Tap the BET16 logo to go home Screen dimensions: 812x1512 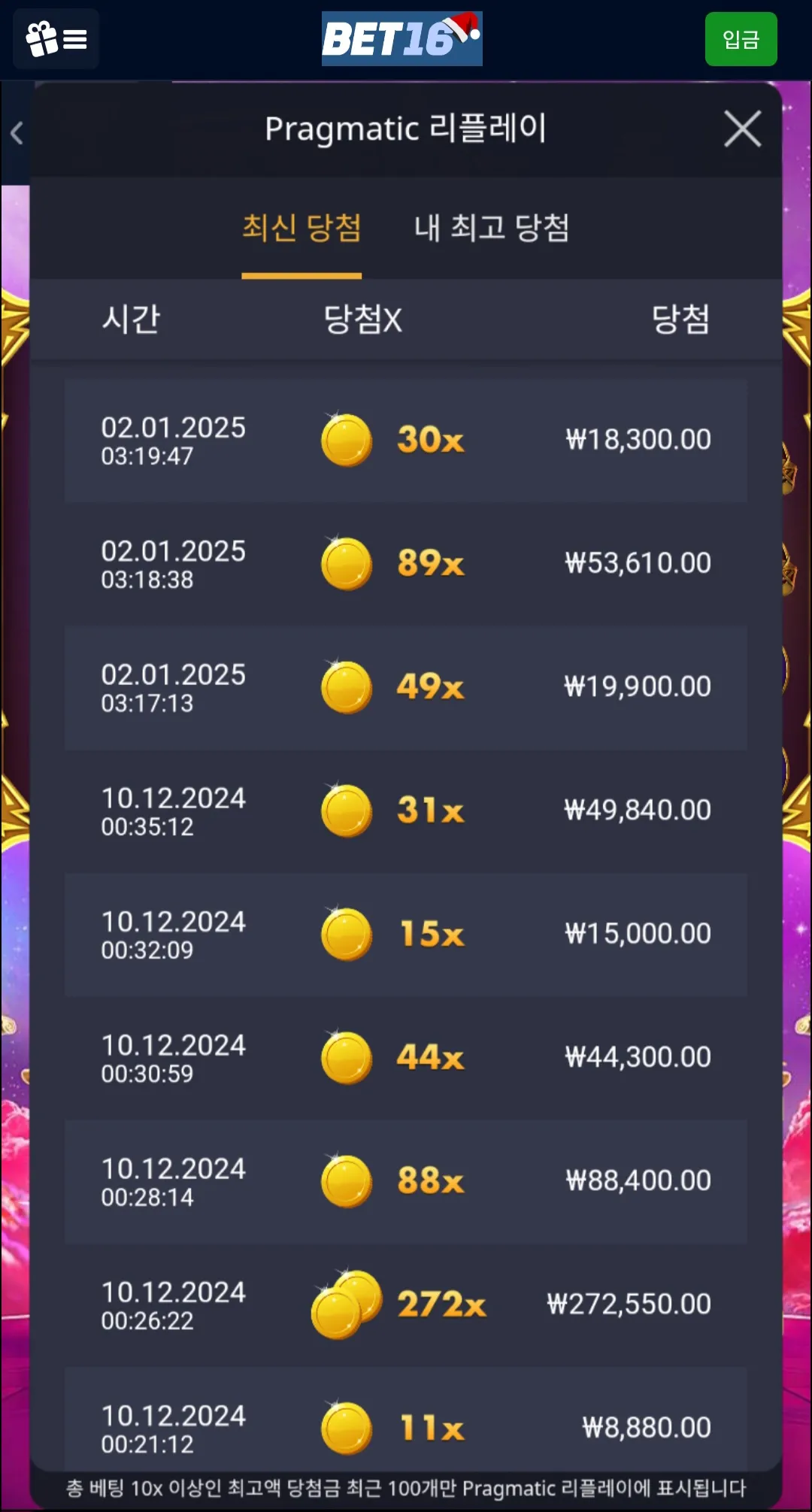(402, 38)
